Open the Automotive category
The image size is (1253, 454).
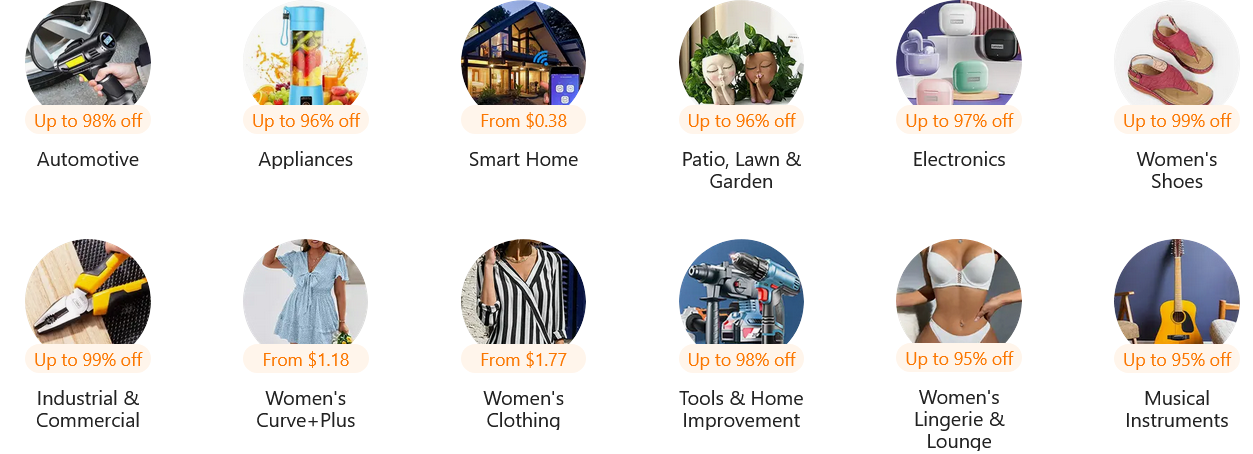(x=88, y=58)
